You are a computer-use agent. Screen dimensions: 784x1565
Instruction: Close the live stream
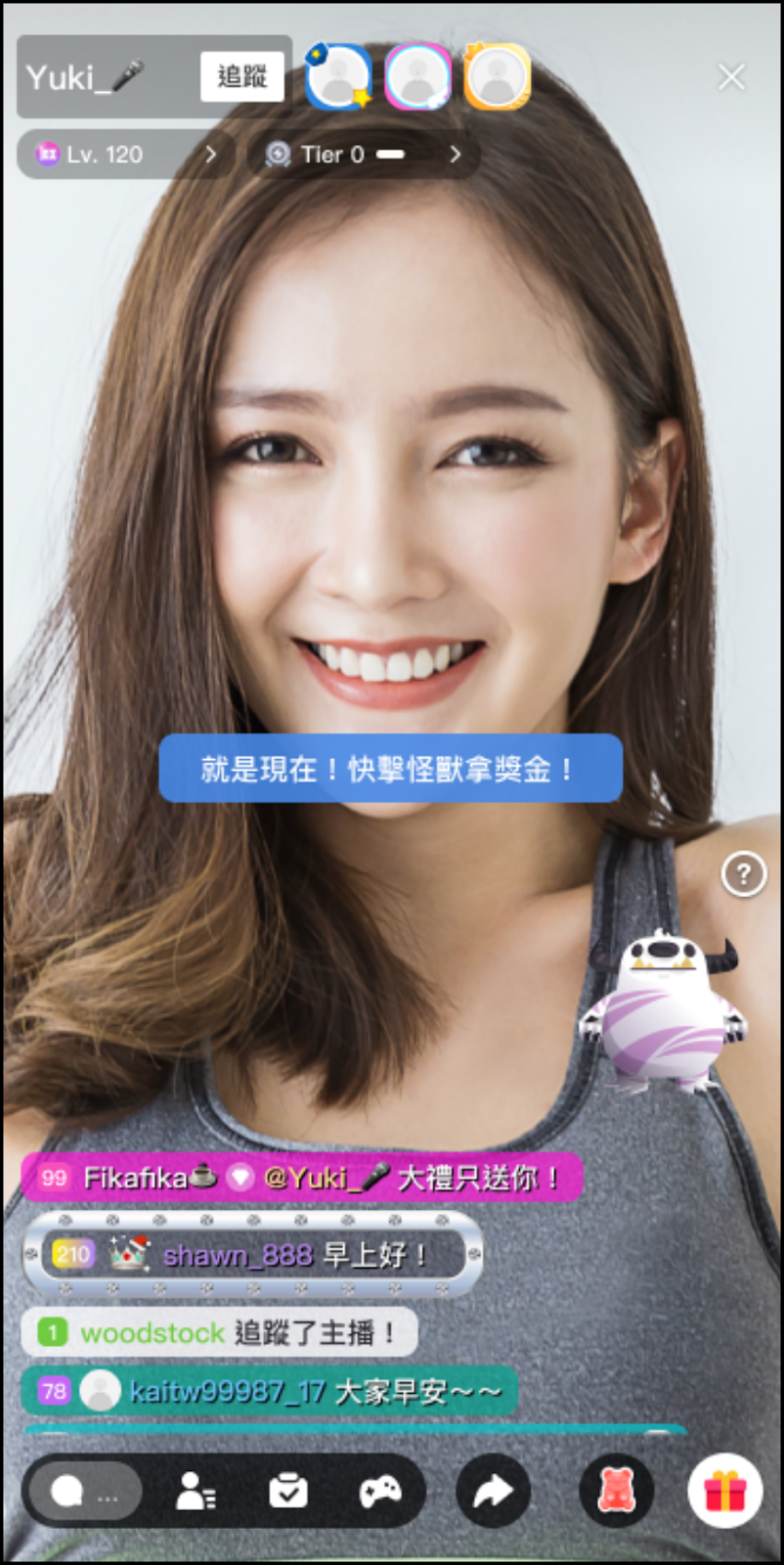click(x=731, y=77)
